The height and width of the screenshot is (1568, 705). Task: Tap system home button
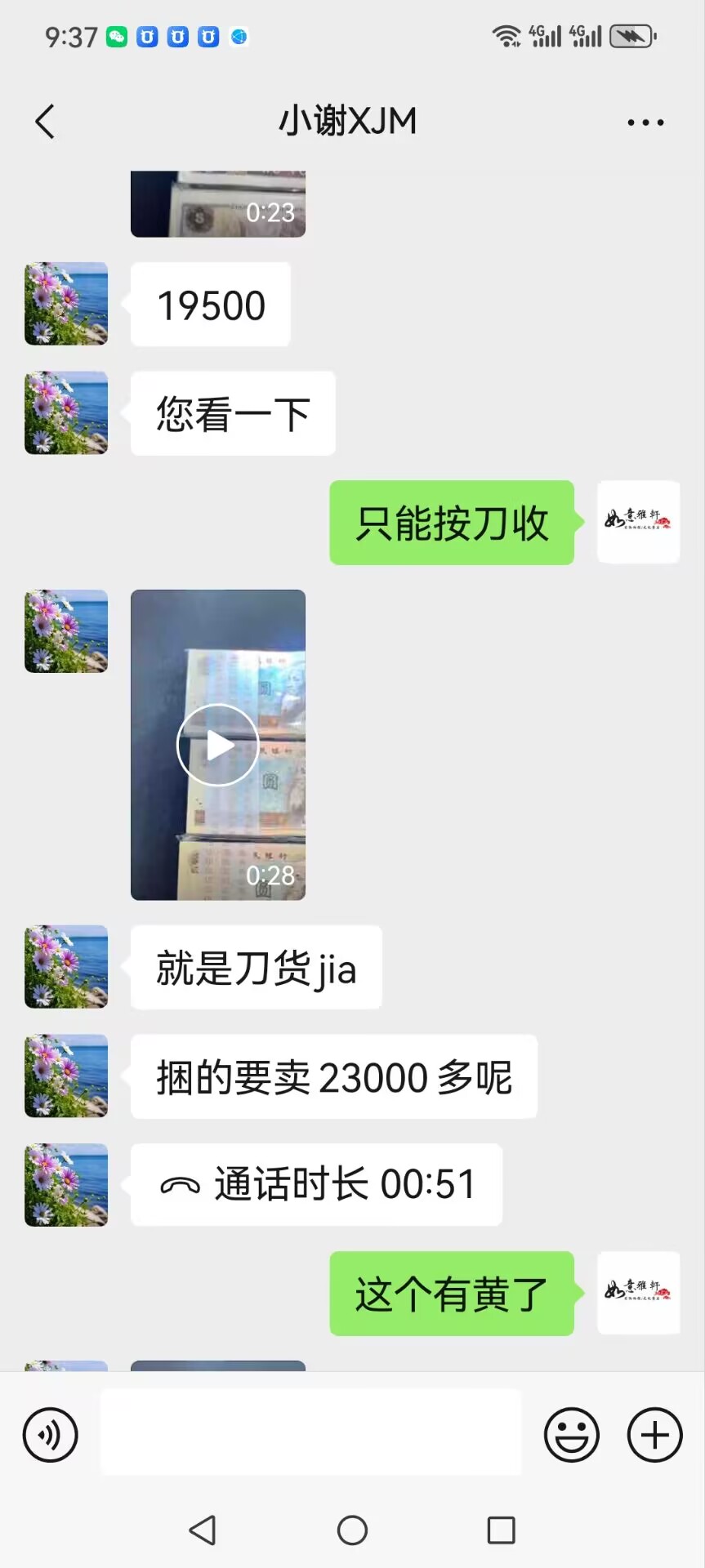352,1530
